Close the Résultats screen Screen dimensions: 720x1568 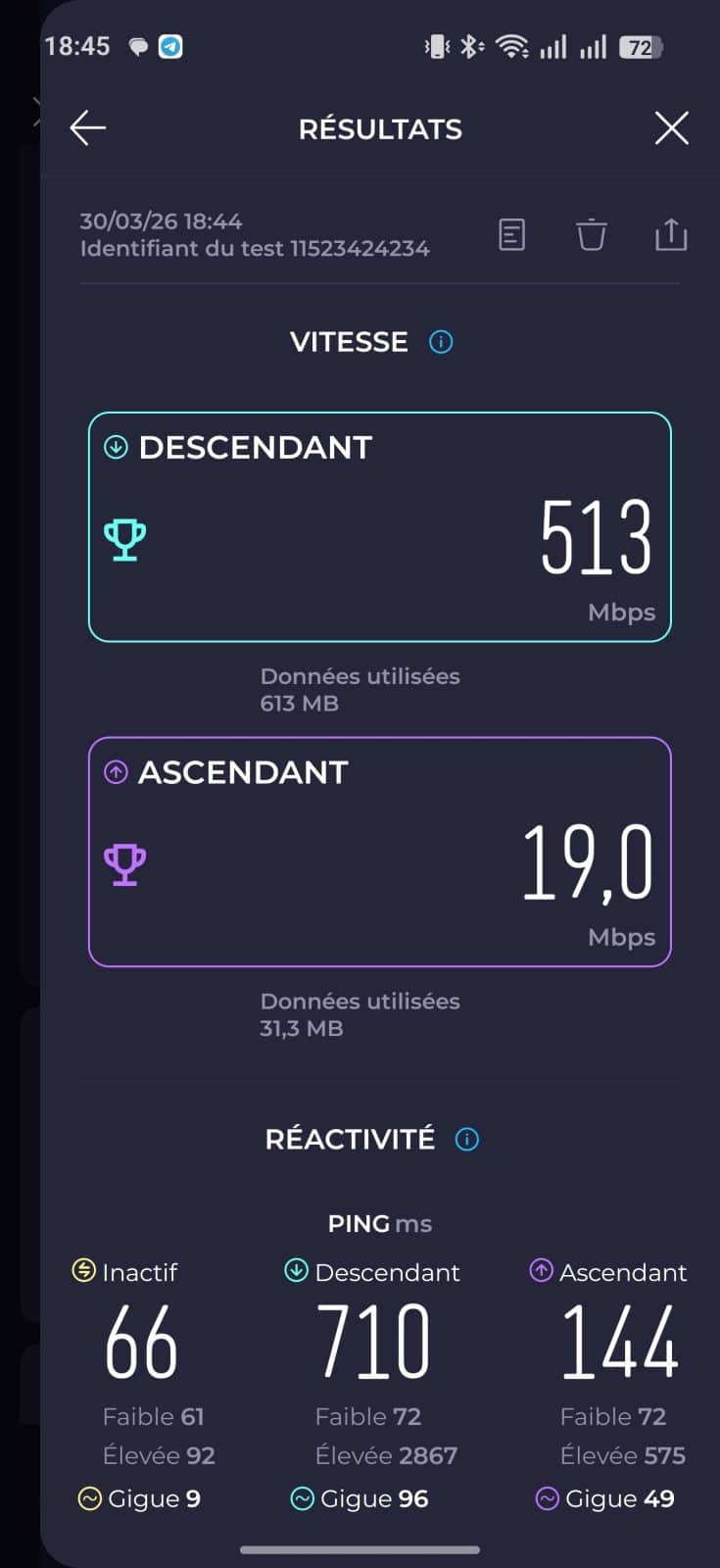671,128
